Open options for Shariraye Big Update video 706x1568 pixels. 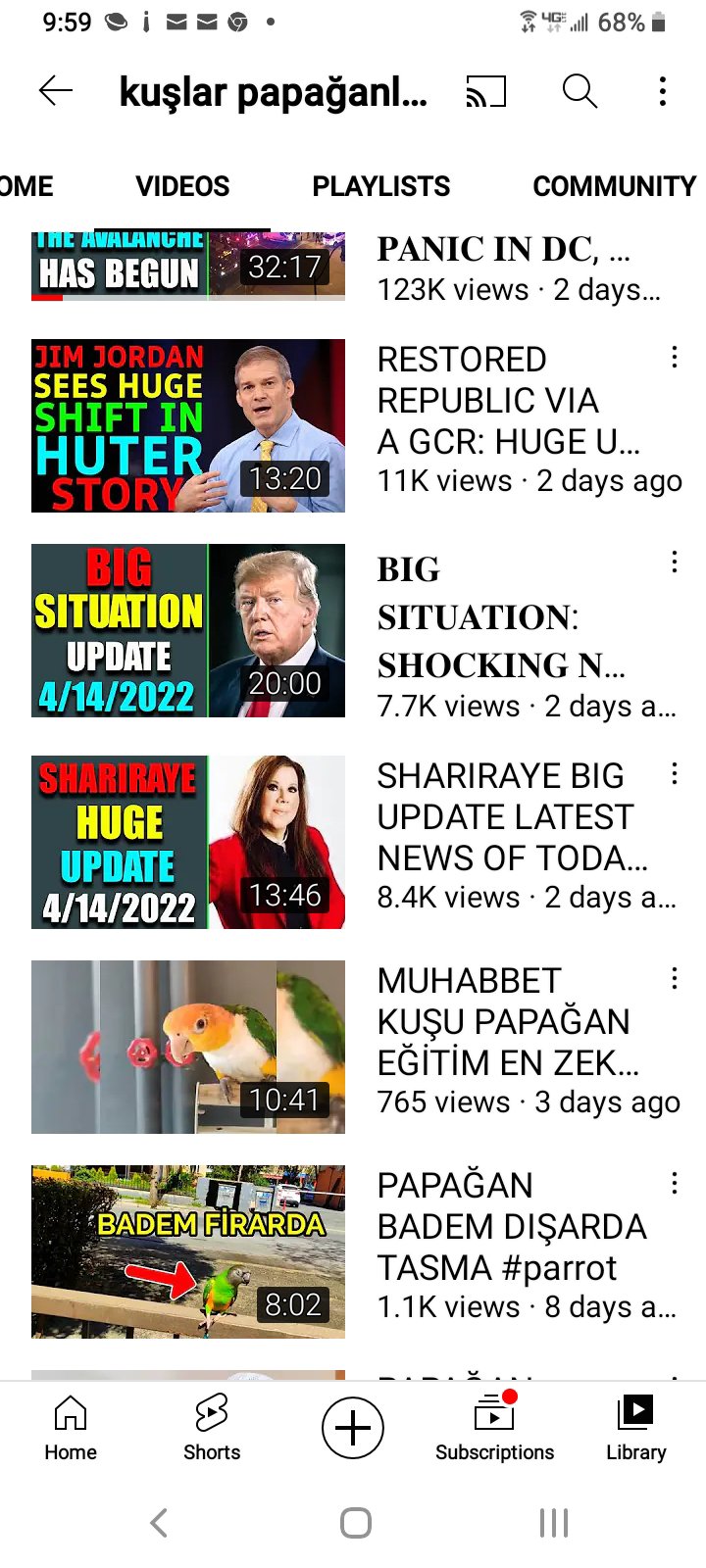[x=675, y=773]
